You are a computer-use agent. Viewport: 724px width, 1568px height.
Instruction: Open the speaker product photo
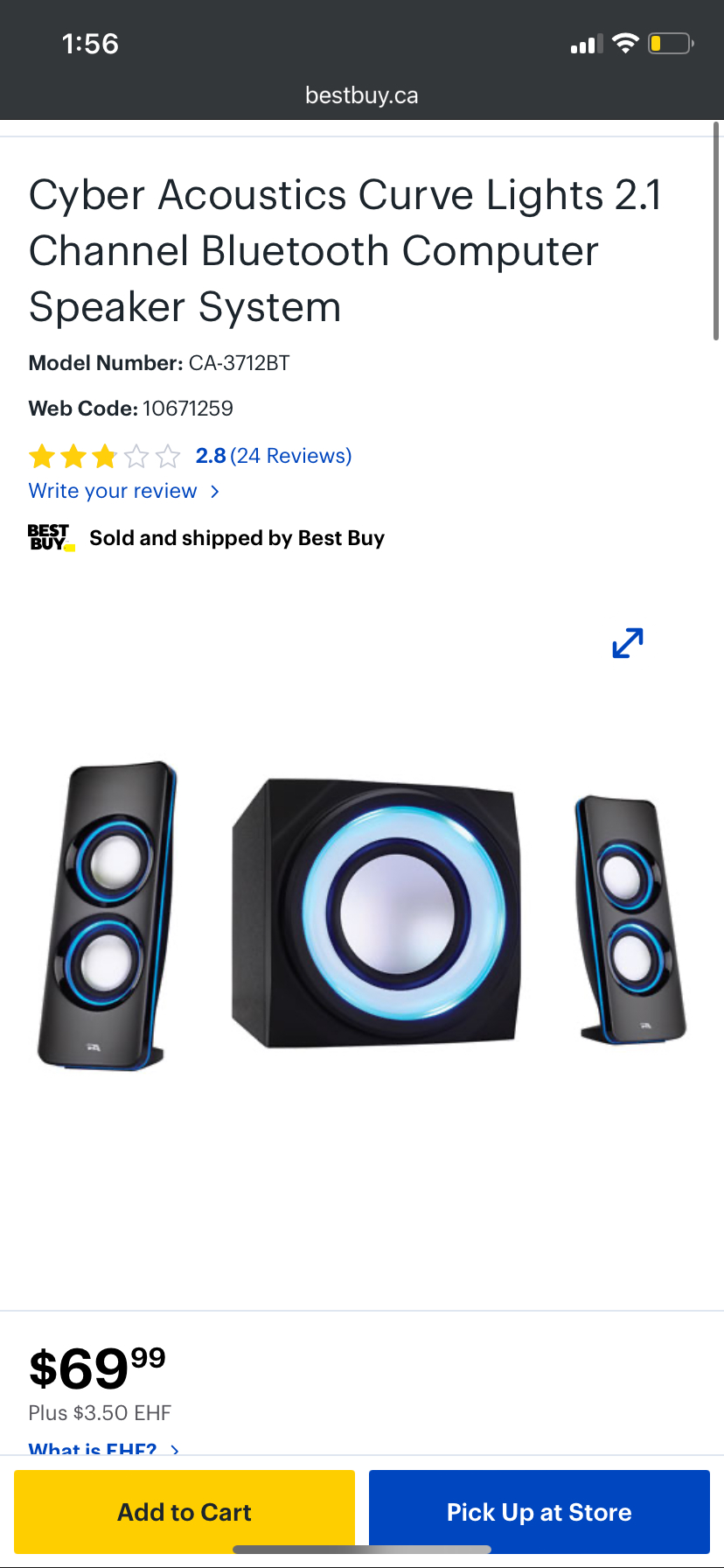(x=362, y=914)
